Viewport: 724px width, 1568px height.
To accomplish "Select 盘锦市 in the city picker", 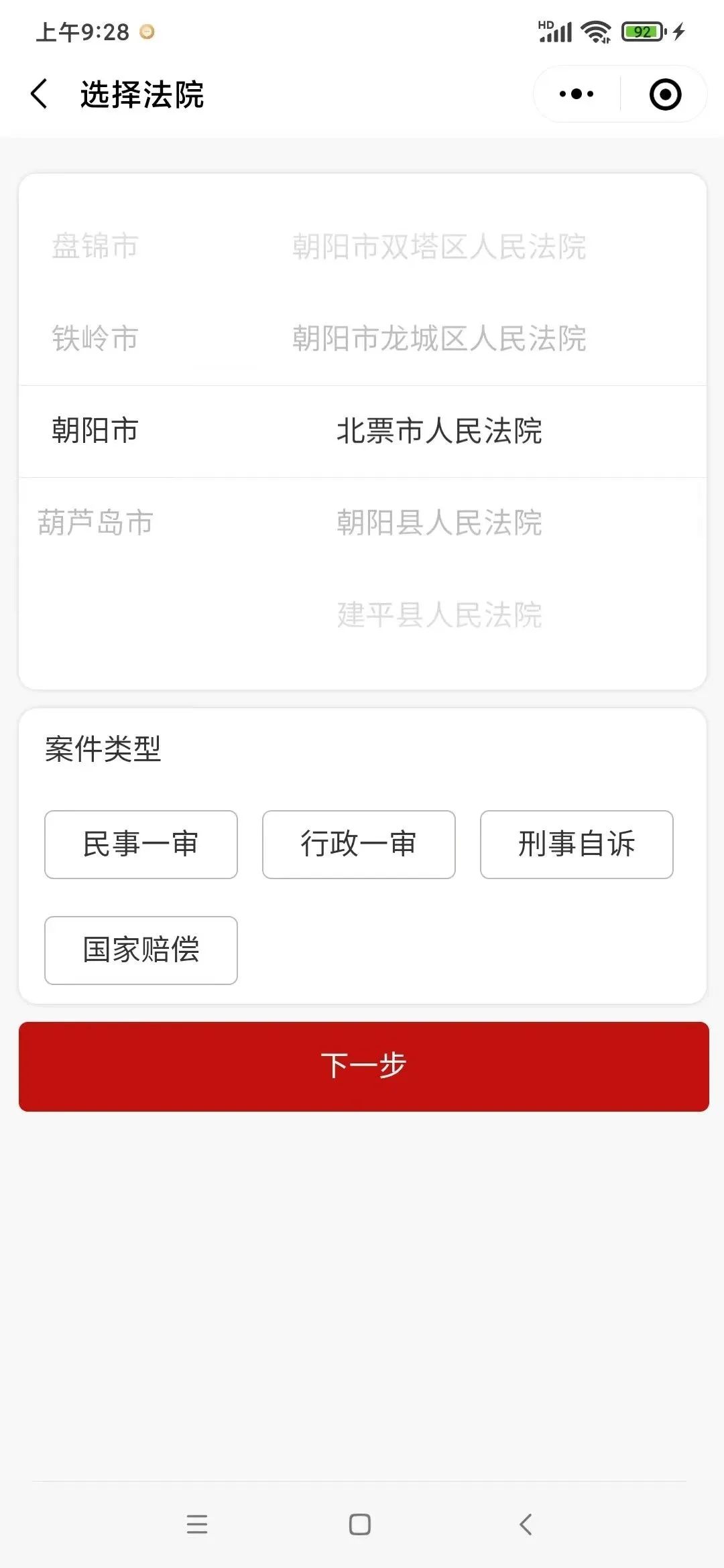I will [x=95, y=246].
